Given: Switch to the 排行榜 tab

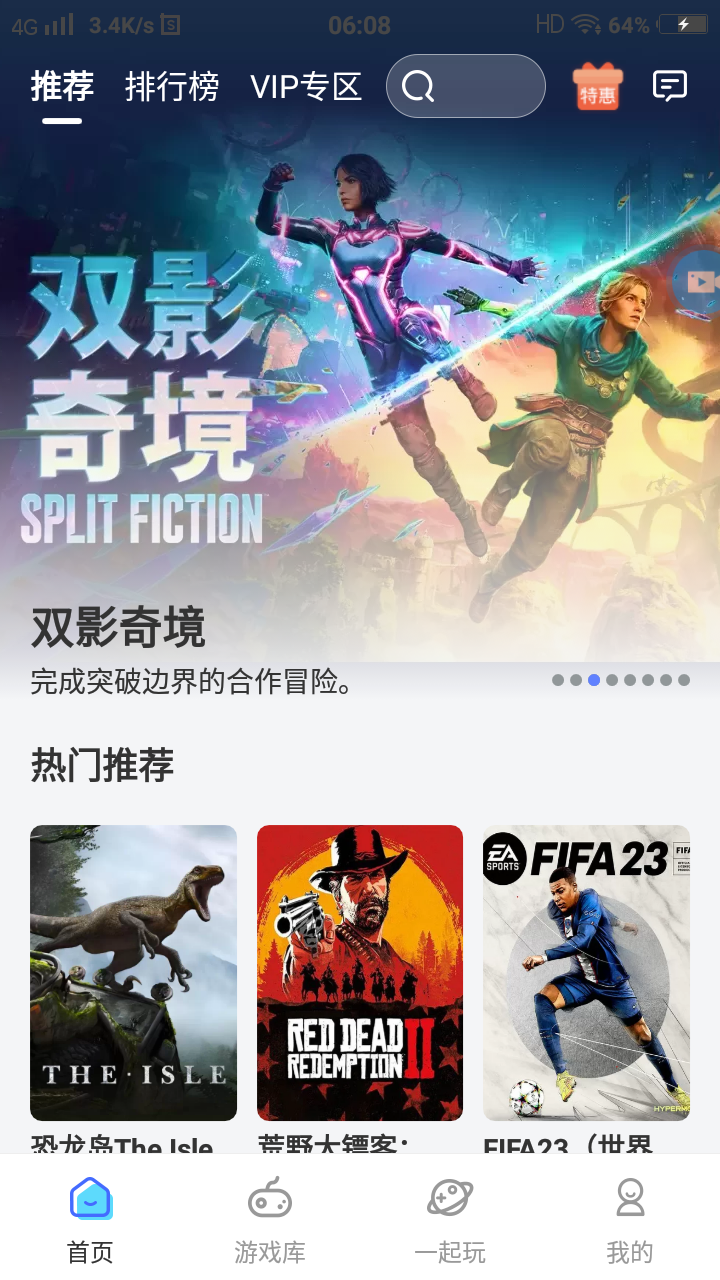Looking at the screenshot, I should [172, 87].
